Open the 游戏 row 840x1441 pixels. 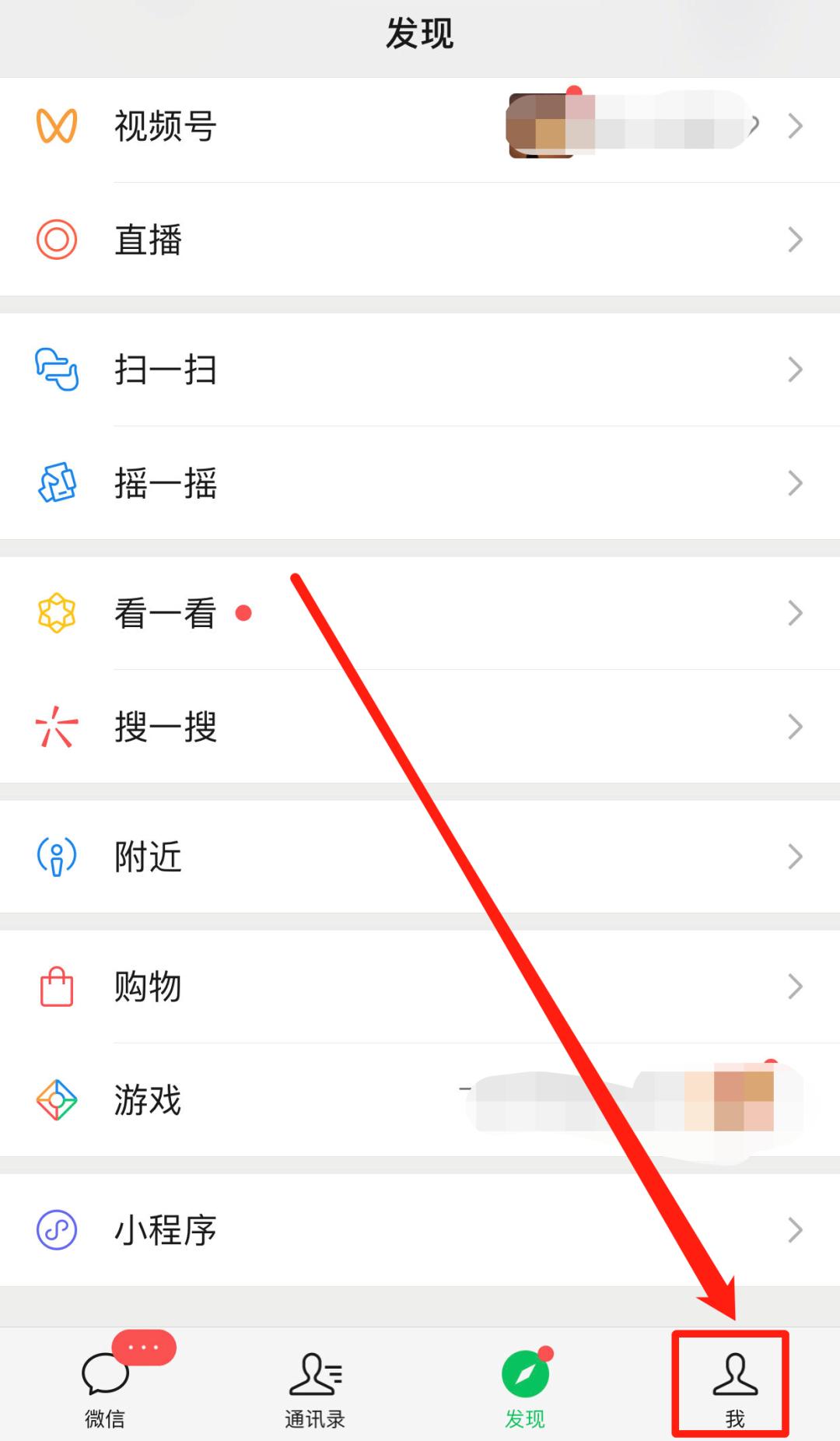click(420, 1100)
